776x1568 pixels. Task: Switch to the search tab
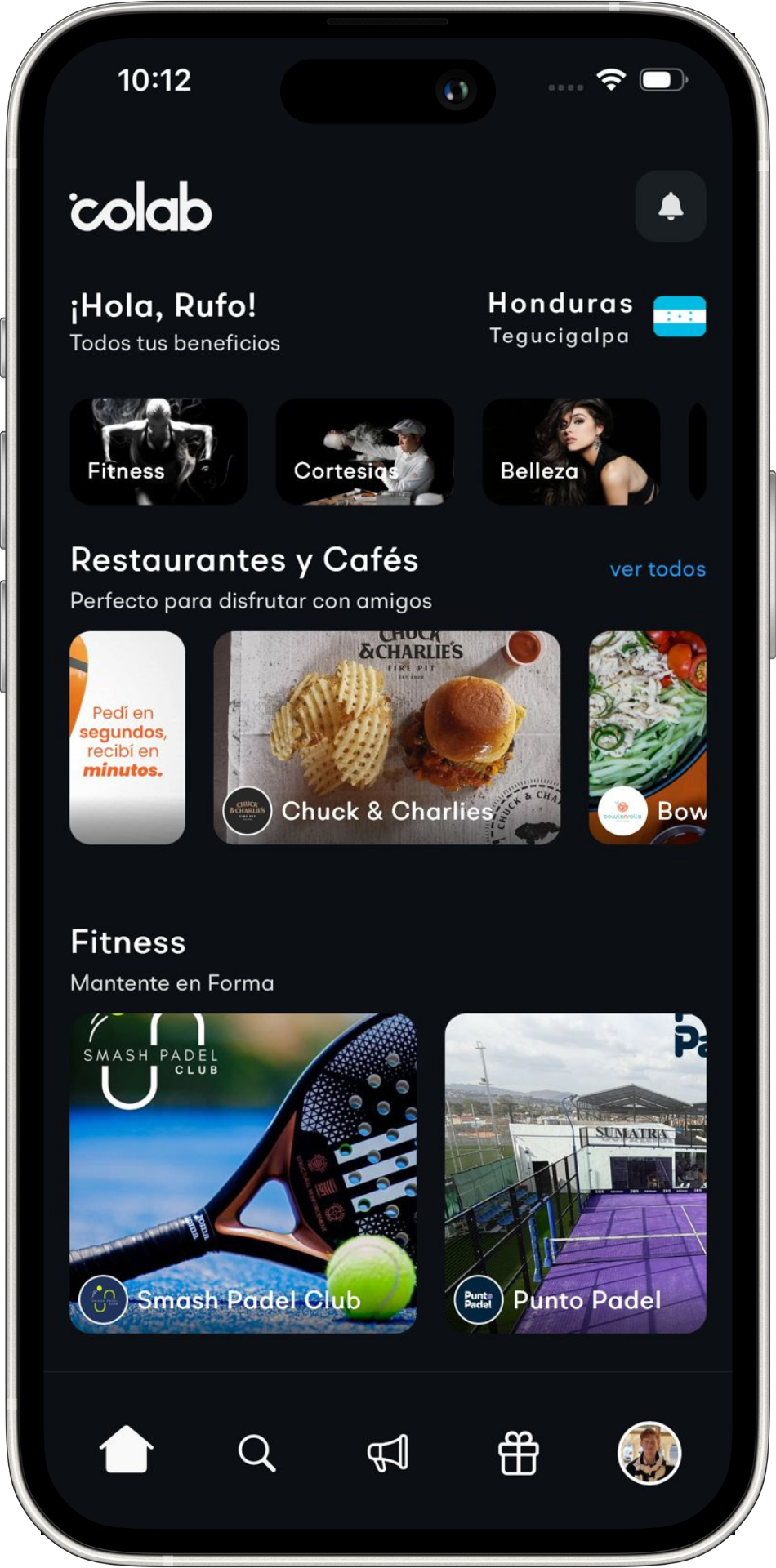coord(256,1453)
